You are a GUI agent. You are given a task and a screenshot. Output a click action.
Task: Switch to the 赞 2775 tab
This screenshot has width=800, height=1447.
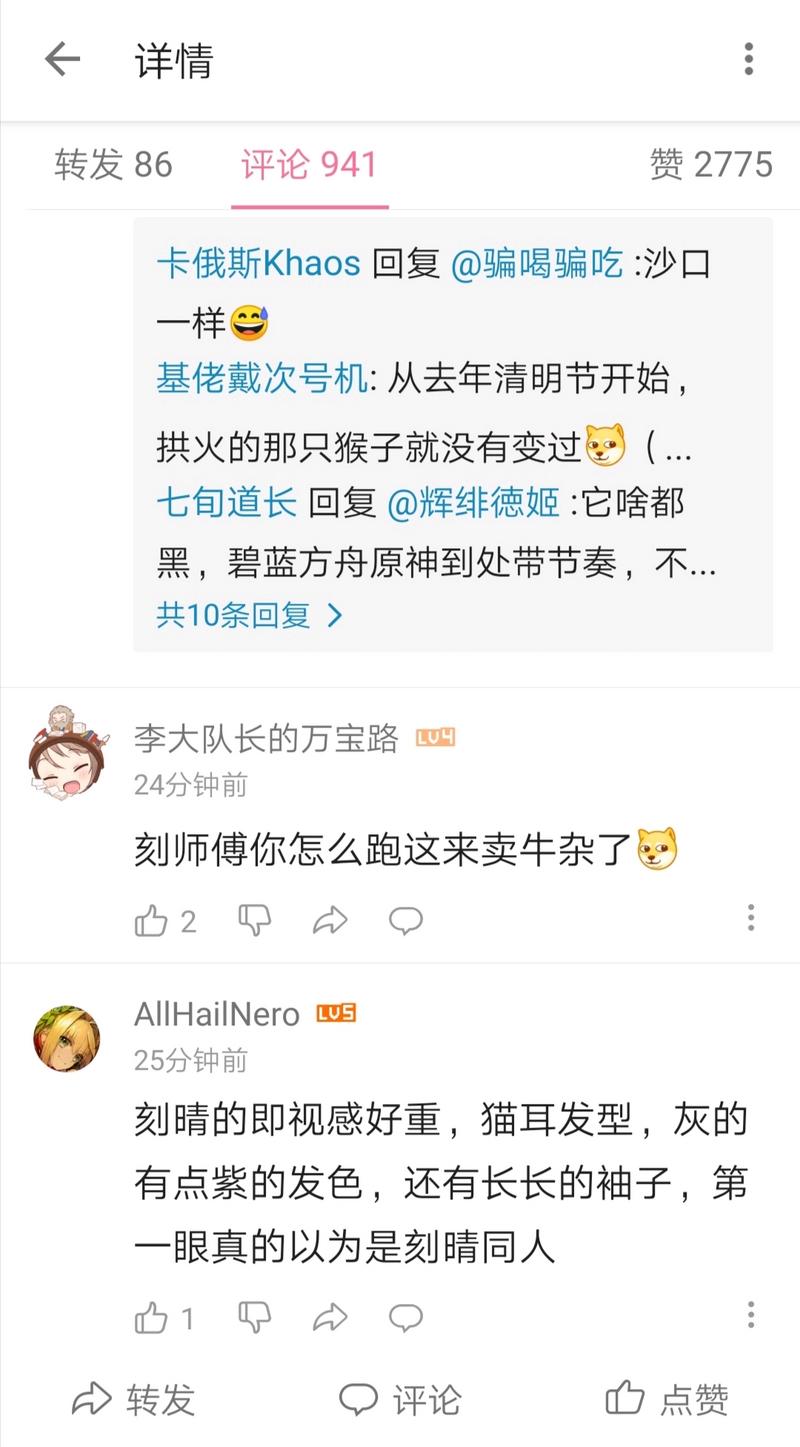click(711, 165)
